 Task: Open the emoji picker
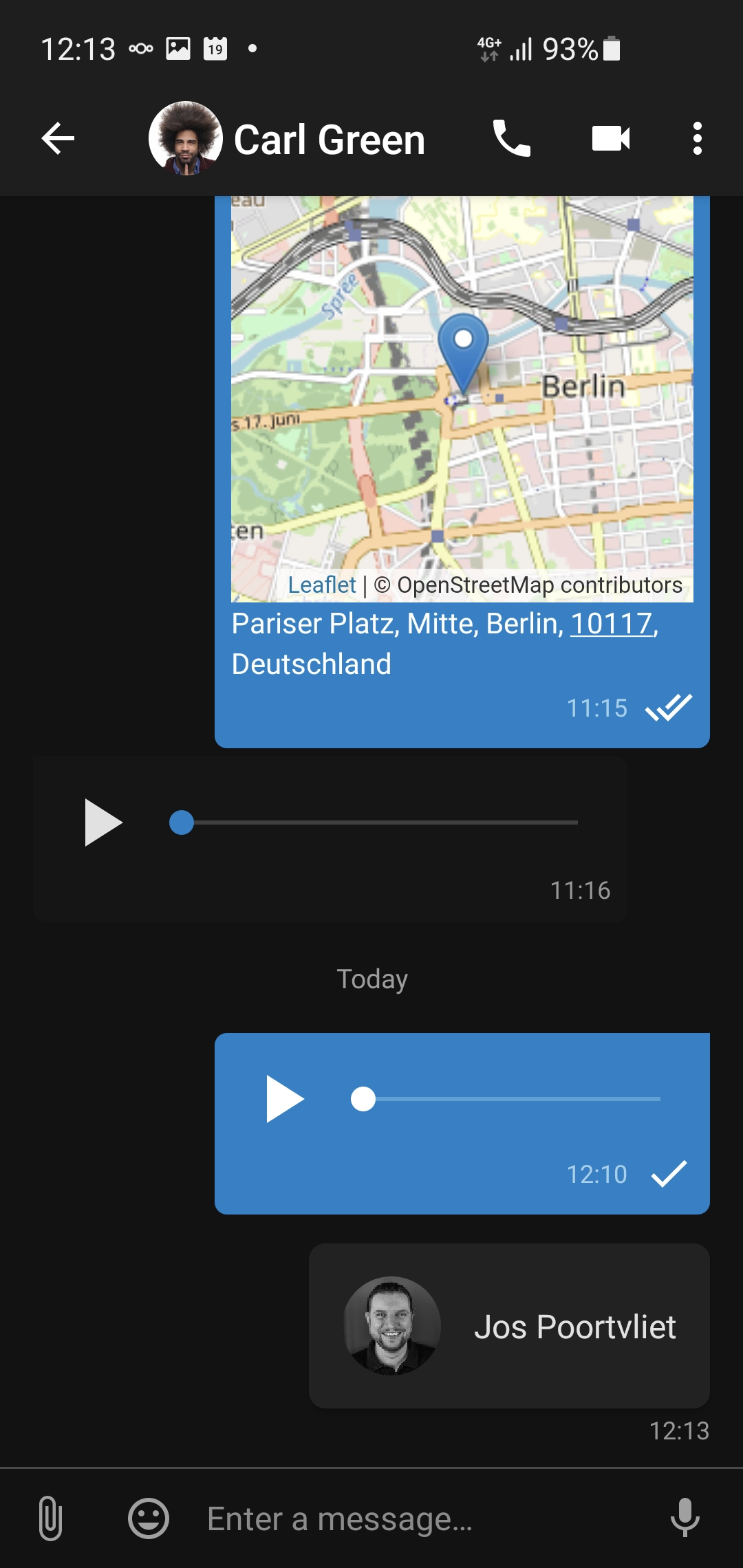[149, 1518]
